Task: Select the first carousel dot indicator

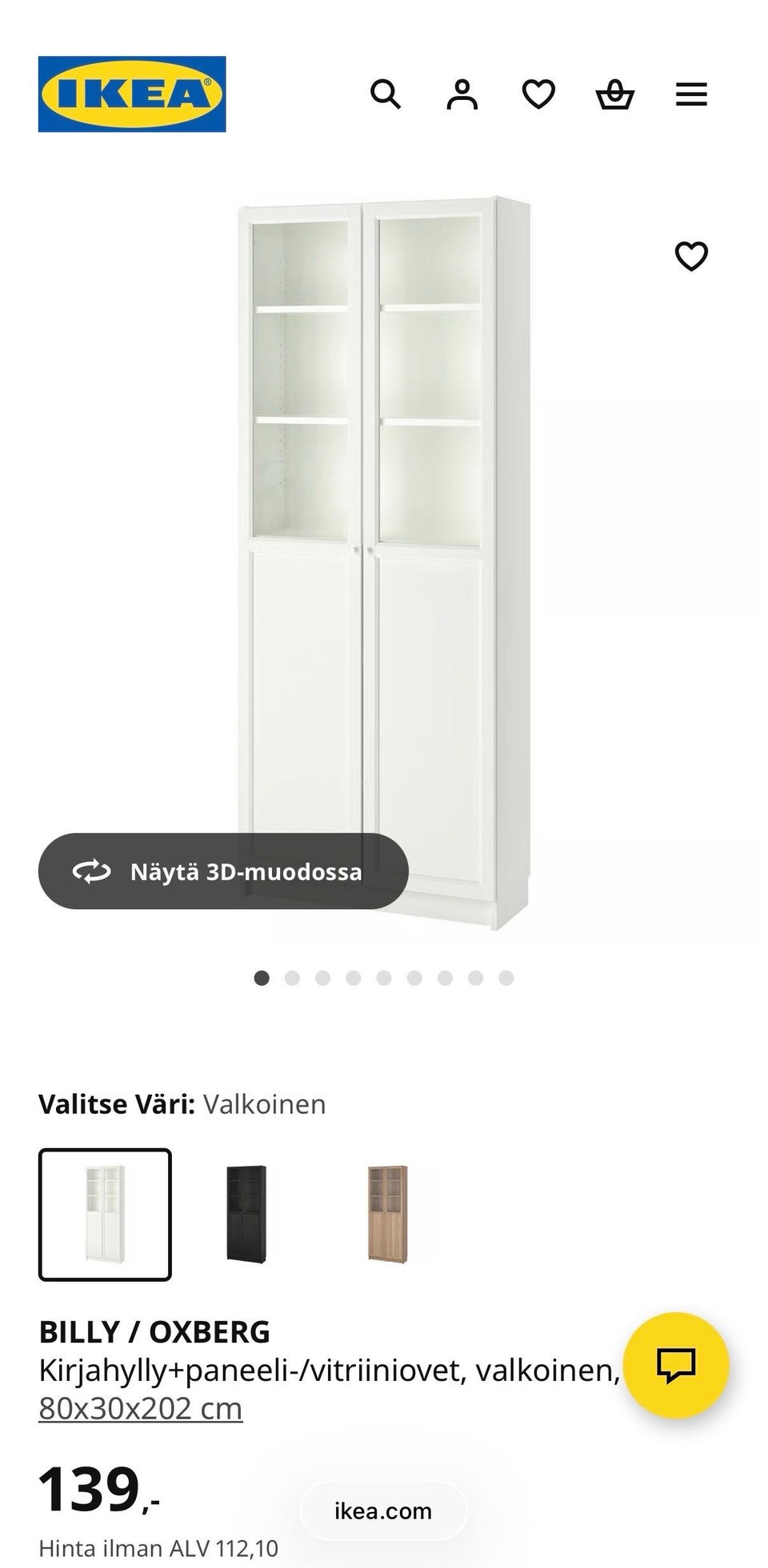Action: coord(260,976)
